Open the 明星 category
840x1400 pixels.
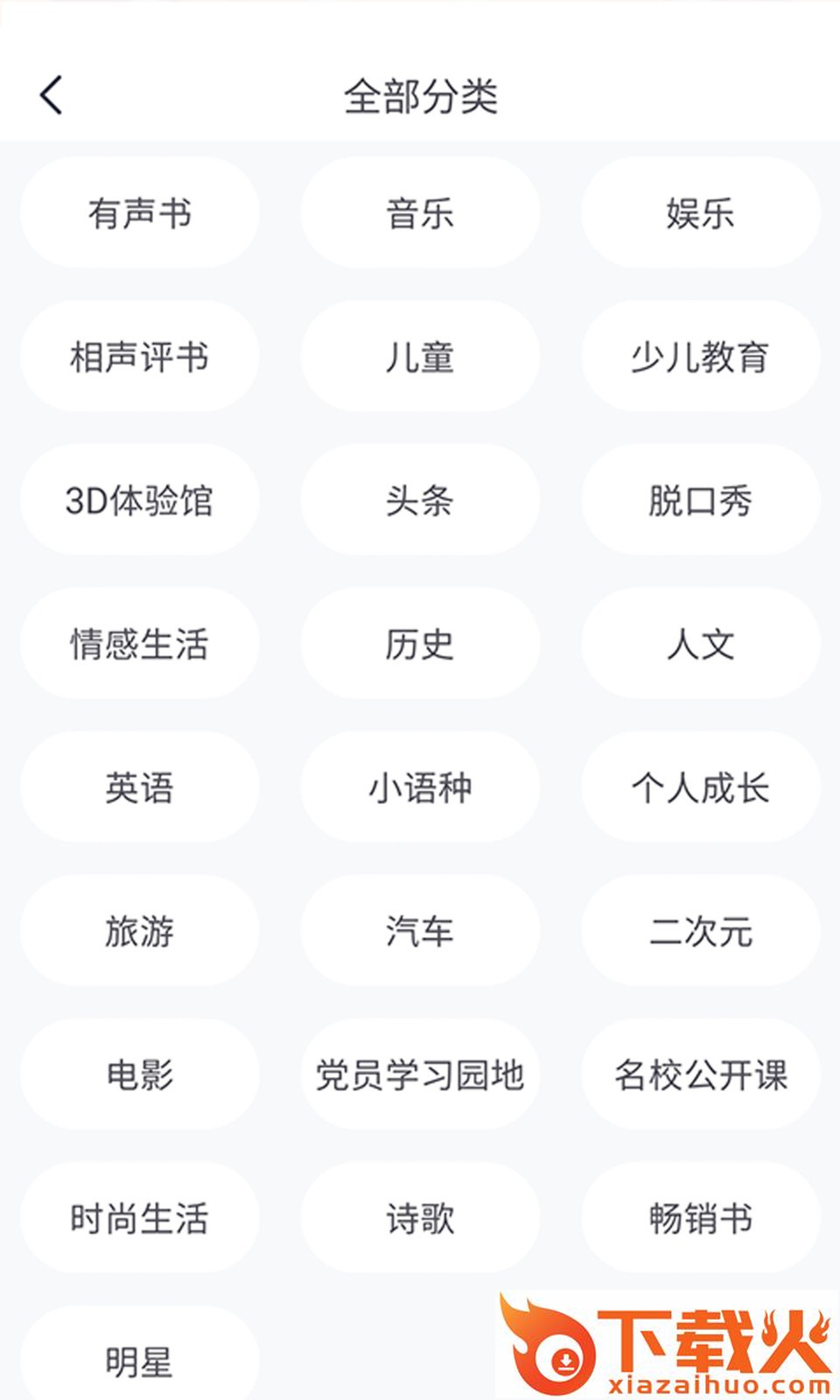(x=140, y=1359)
